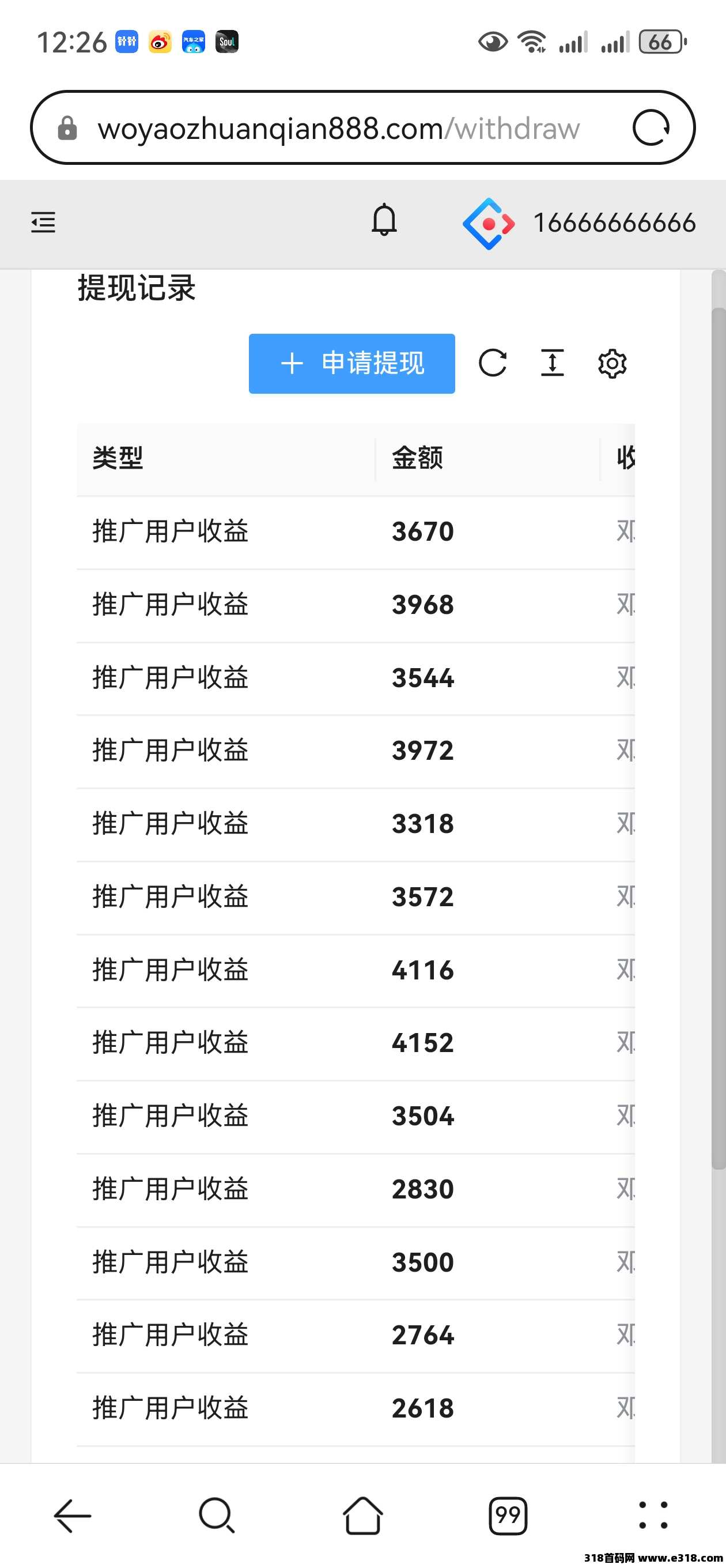Refresh the page from address bar
The width and height of the screenshot is (726, 1568).
(651, 128)
